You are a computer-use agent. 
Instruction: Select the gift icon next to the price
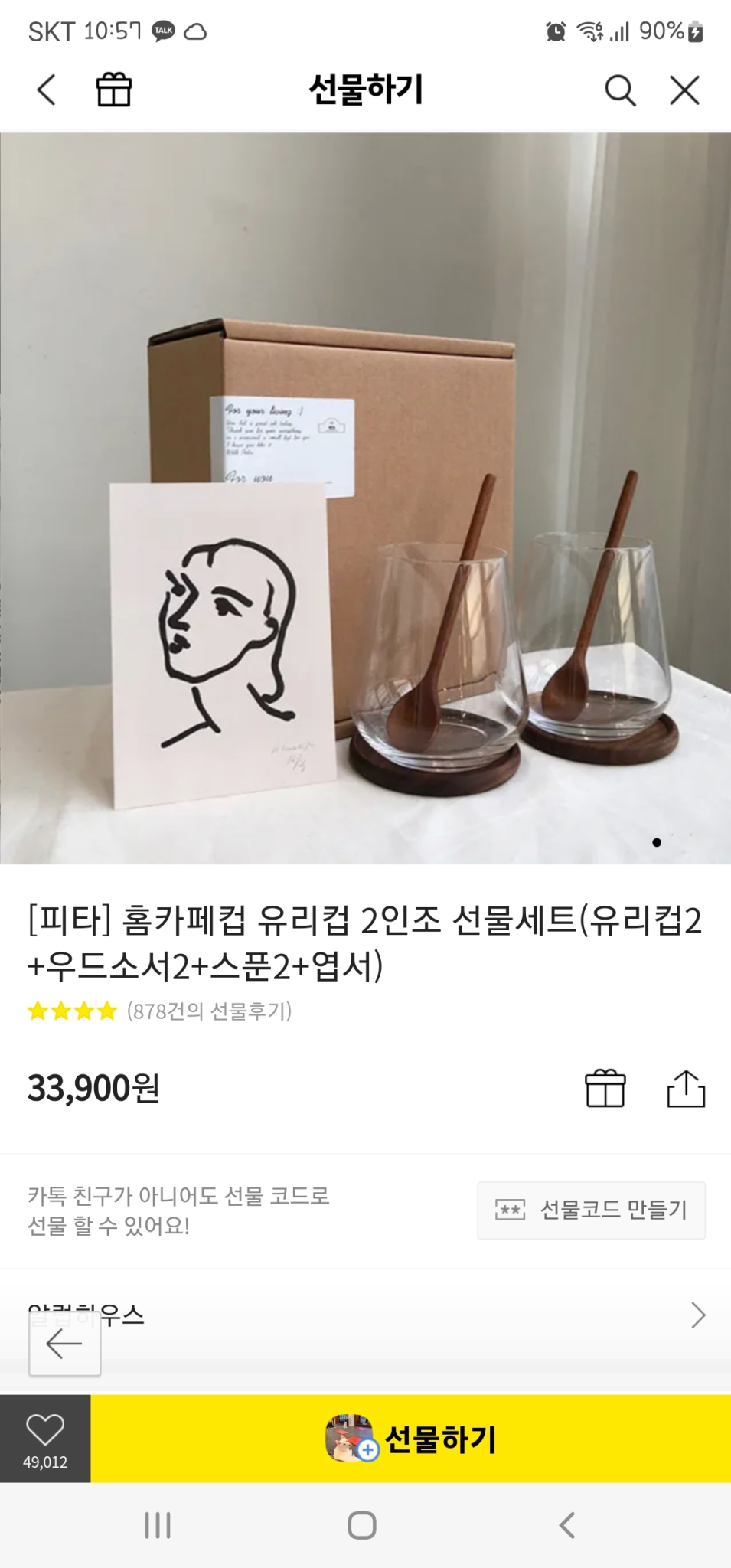[x=605, y=1089]
